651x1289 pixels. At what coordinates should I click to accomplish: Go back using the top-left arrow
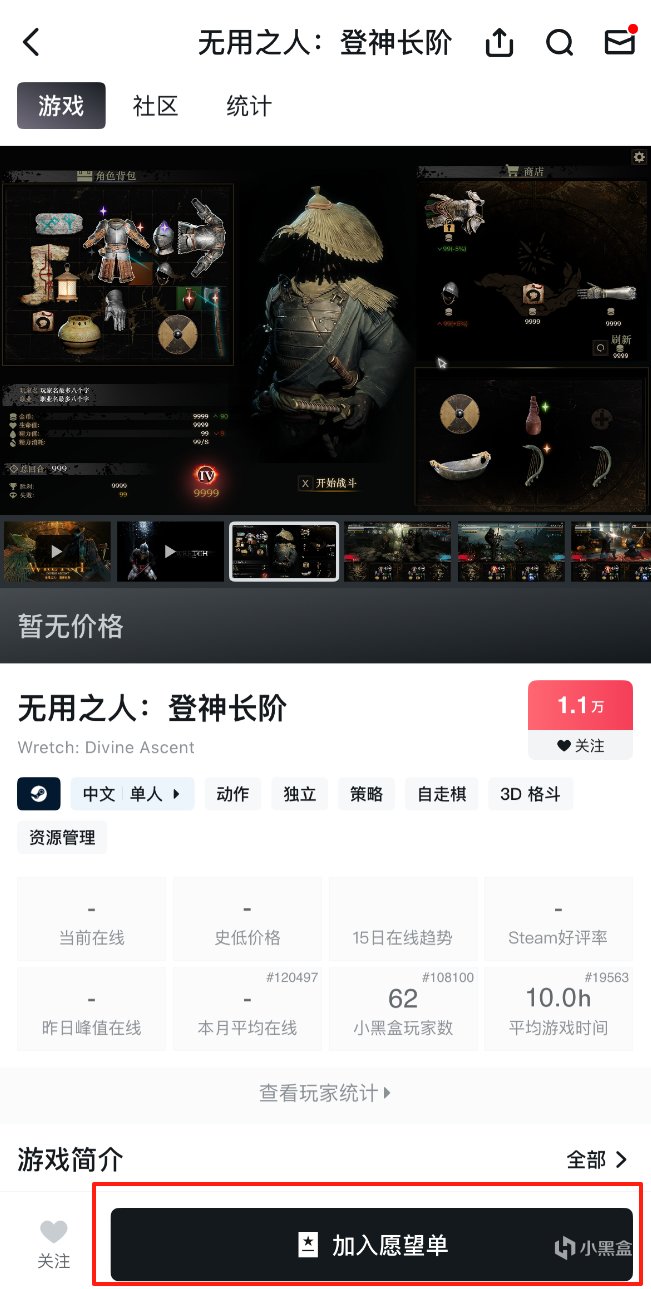[32, 42]
